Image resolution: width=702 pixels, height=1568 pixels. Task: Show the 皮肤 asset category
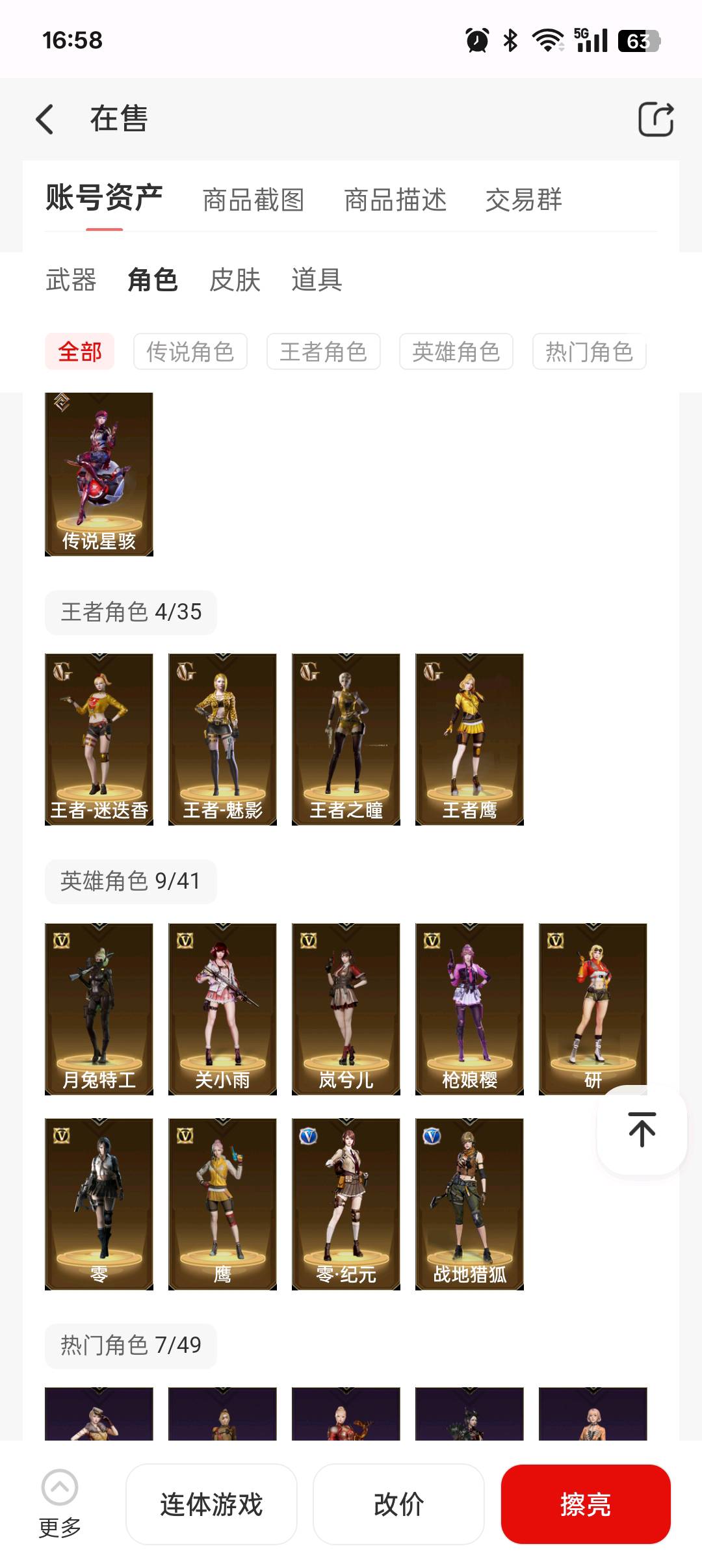click(235, 280)
